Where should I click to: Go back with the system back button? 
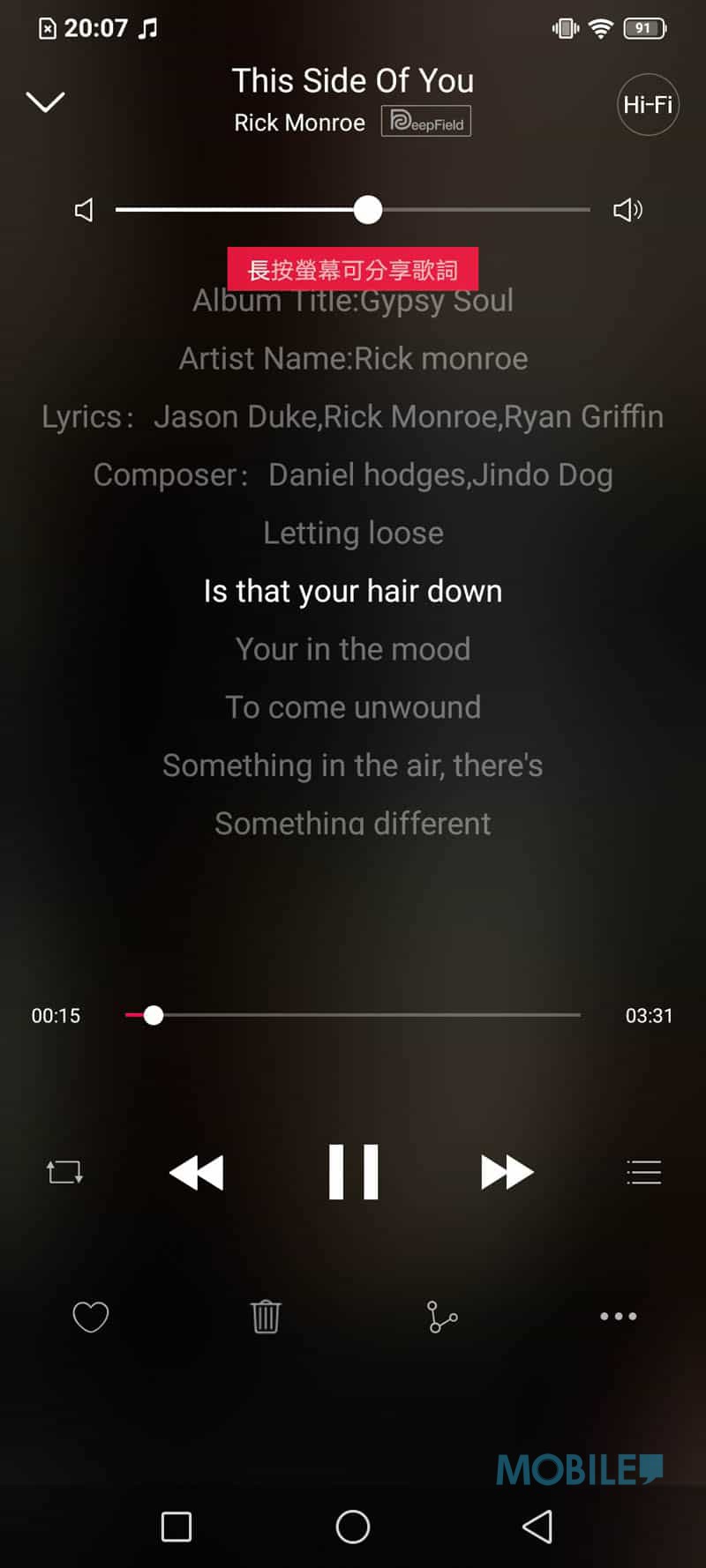coord(537,1527)
